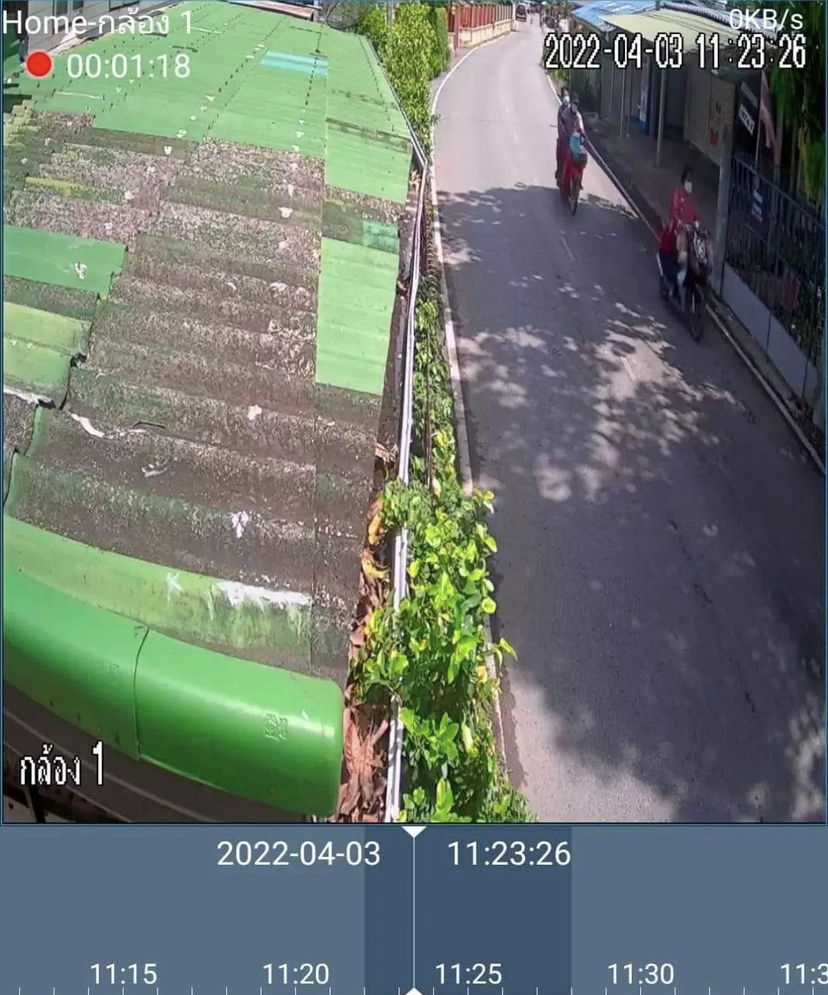The image size is (828, 995).
Task: Select the 11:30 mark on the timeline
Action: pos(641,975)
